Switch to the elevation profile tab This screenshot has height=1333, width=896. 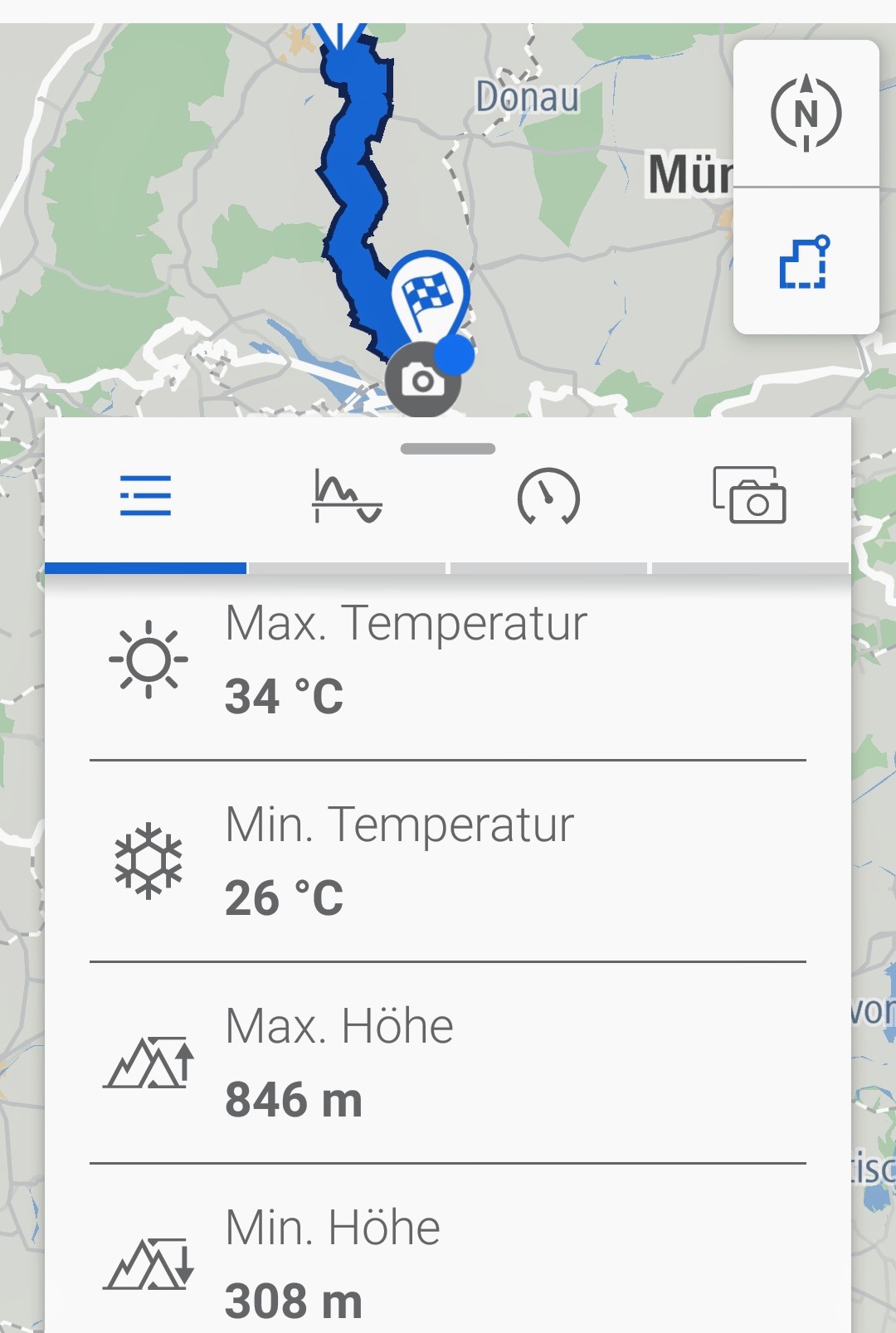coord(347,497)
